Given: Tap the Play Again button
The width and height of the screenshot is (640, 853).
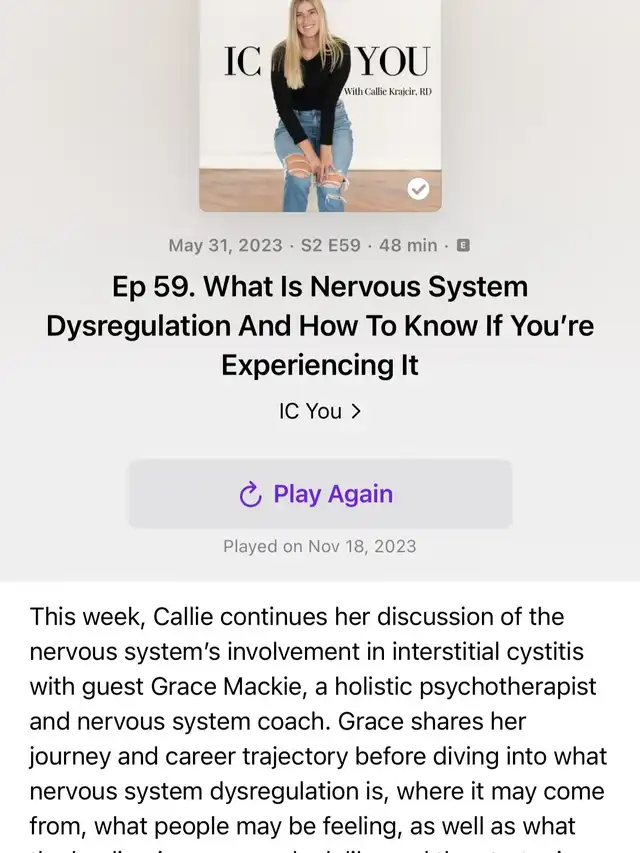Looking at the screenshot, I should click(320, 494).
